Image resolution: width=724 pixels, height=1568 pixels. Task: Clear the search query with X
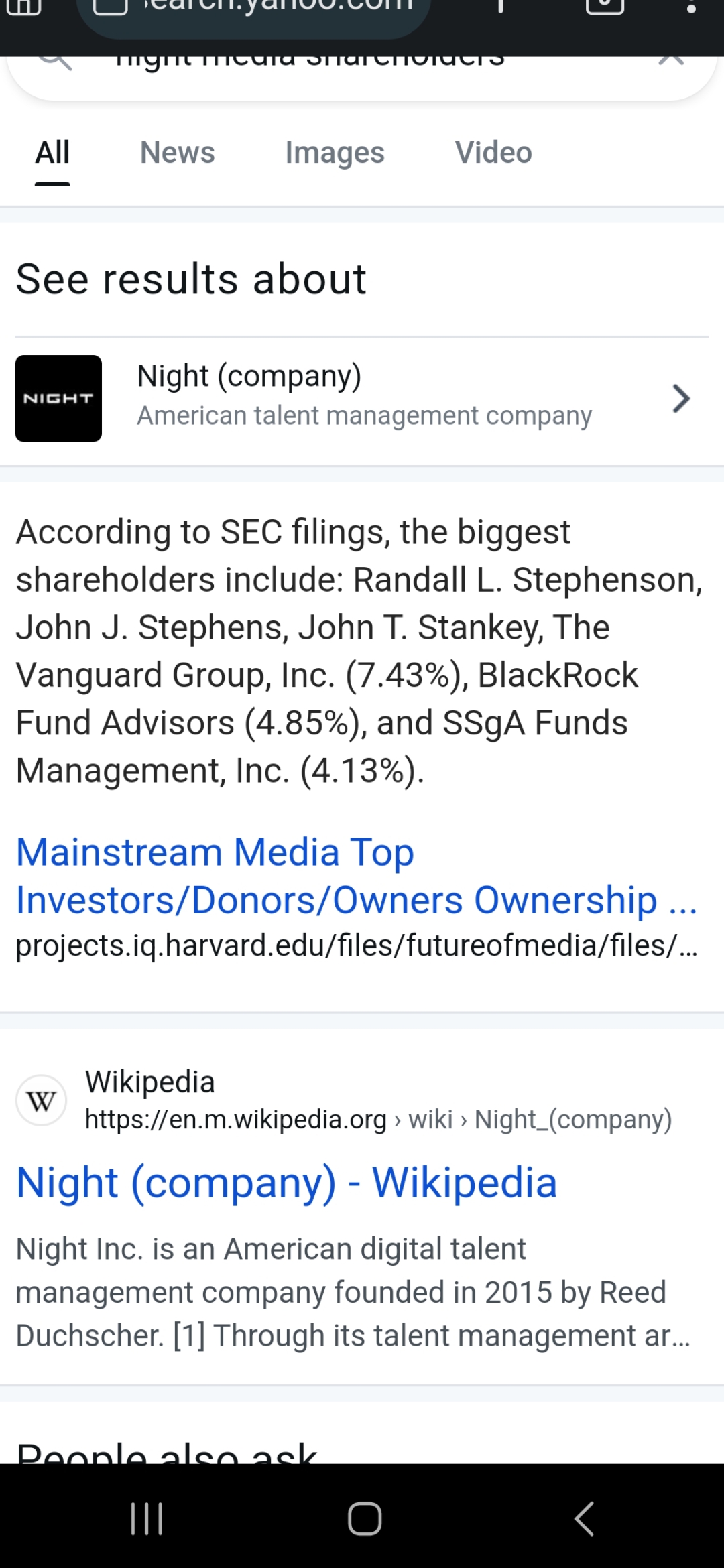(671, 59)
